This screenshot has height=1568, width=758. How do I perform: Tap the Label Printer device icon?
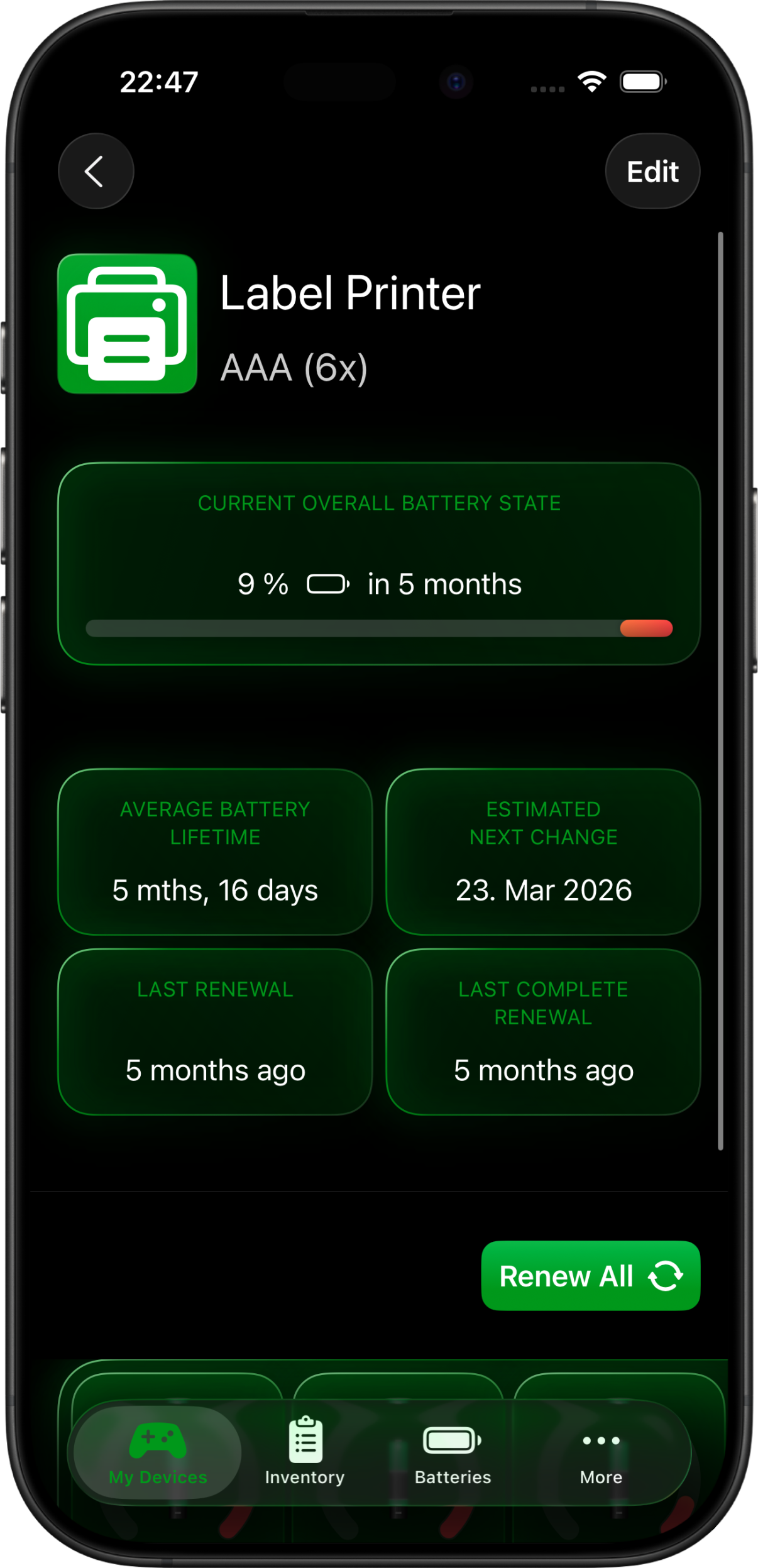127,323
